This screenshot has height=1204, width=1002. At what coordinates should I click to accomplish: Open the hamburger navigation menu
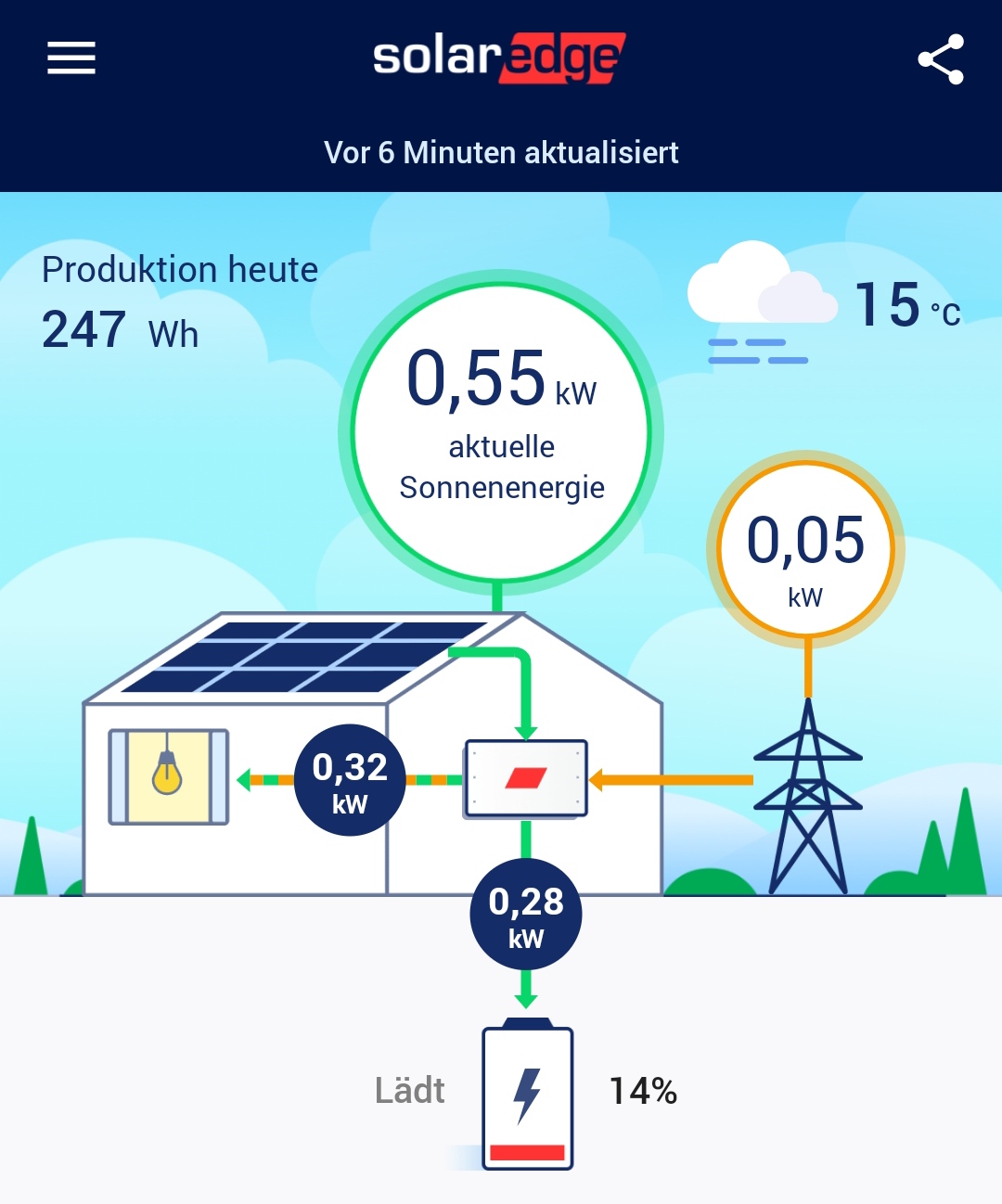click(x=71, y=58)
